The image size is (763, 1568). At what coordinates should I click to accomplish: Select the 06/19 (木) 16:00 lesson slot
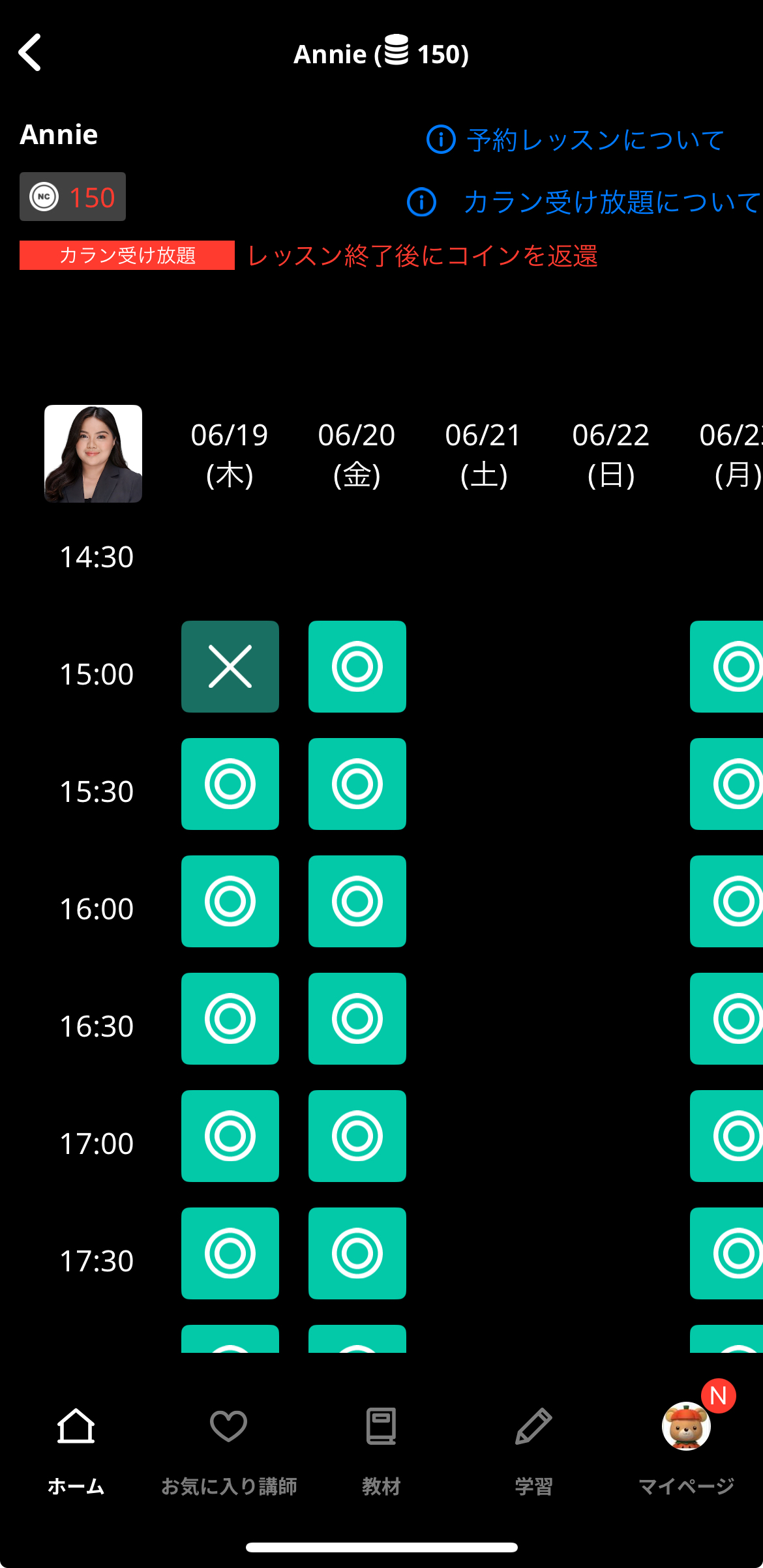(230, 901)
